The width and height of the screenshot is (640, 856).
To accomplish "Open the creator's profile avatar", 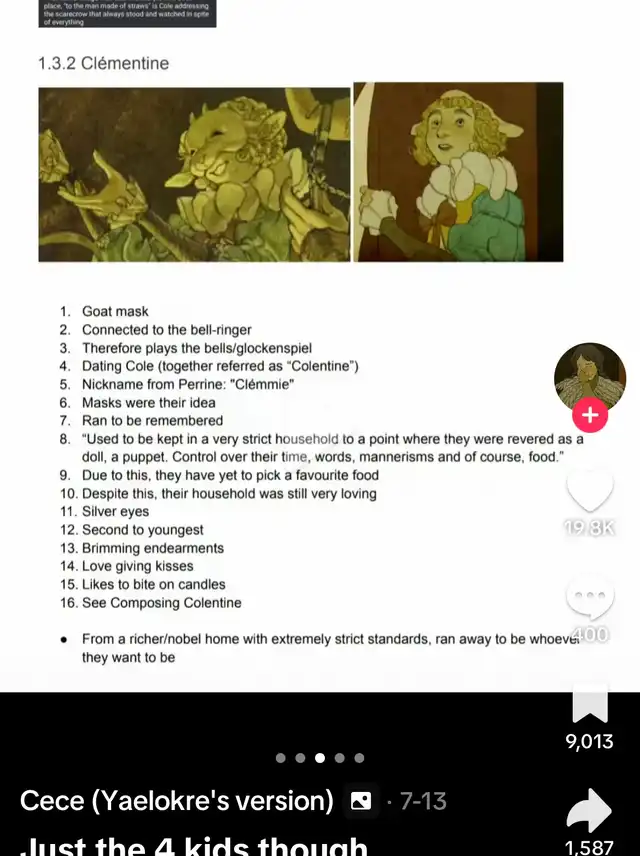I will coord(590,376).
